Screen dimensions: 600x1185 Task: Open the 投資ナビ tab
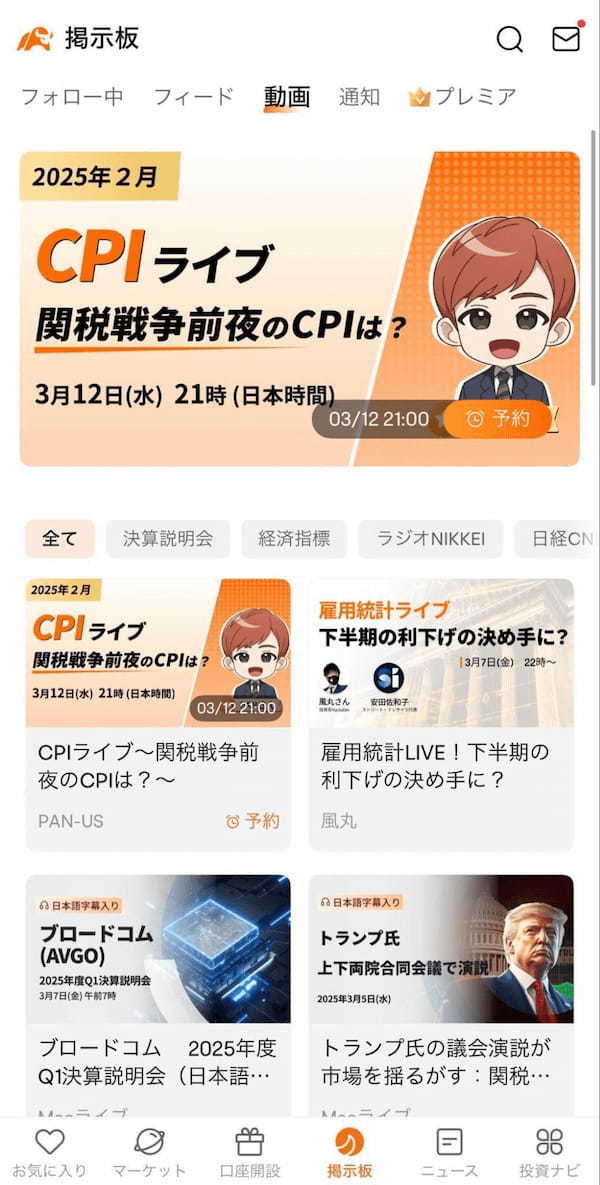(549, 1152)
